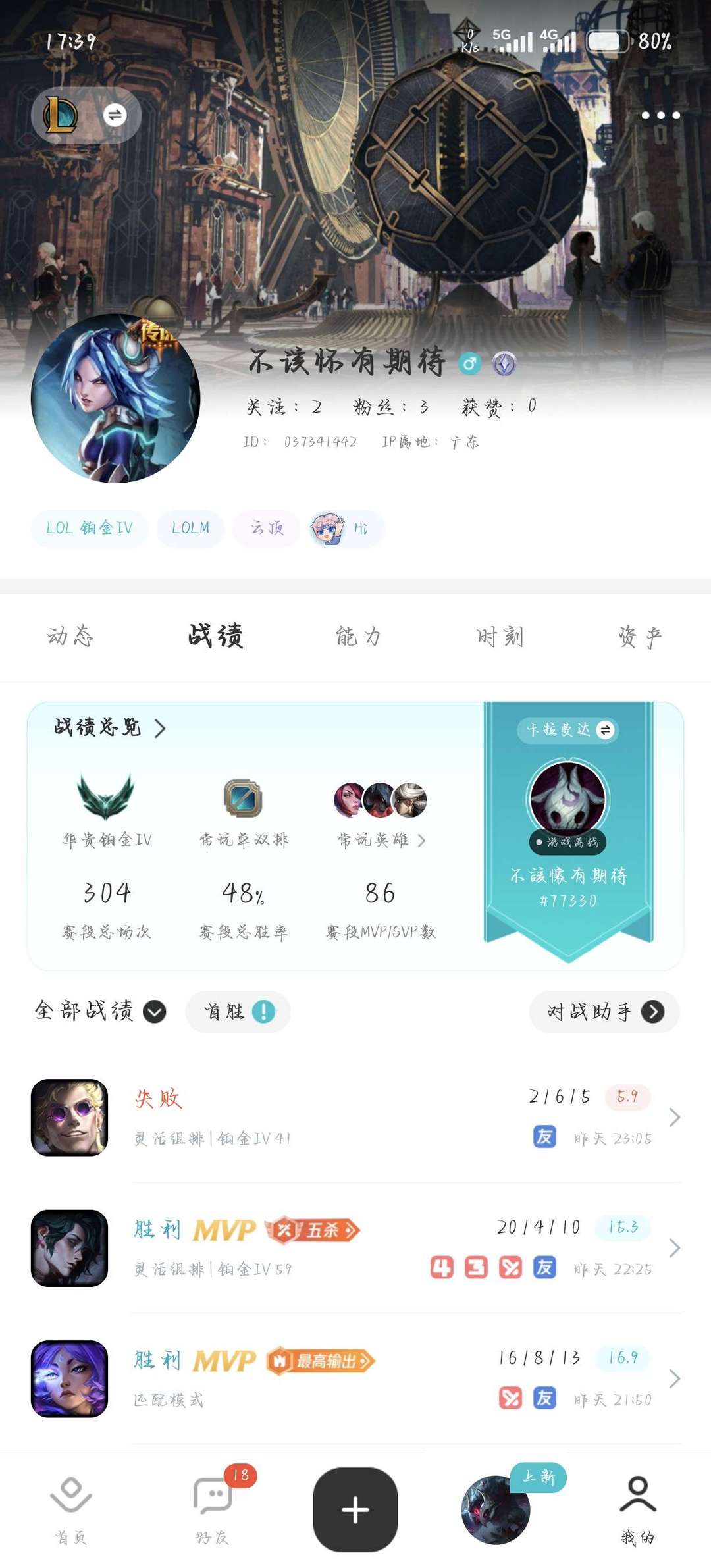This screenshot has height=1568, width=711.
Task: Select the LOL 铂金IV chip
Action: click(x=90, y=528)
